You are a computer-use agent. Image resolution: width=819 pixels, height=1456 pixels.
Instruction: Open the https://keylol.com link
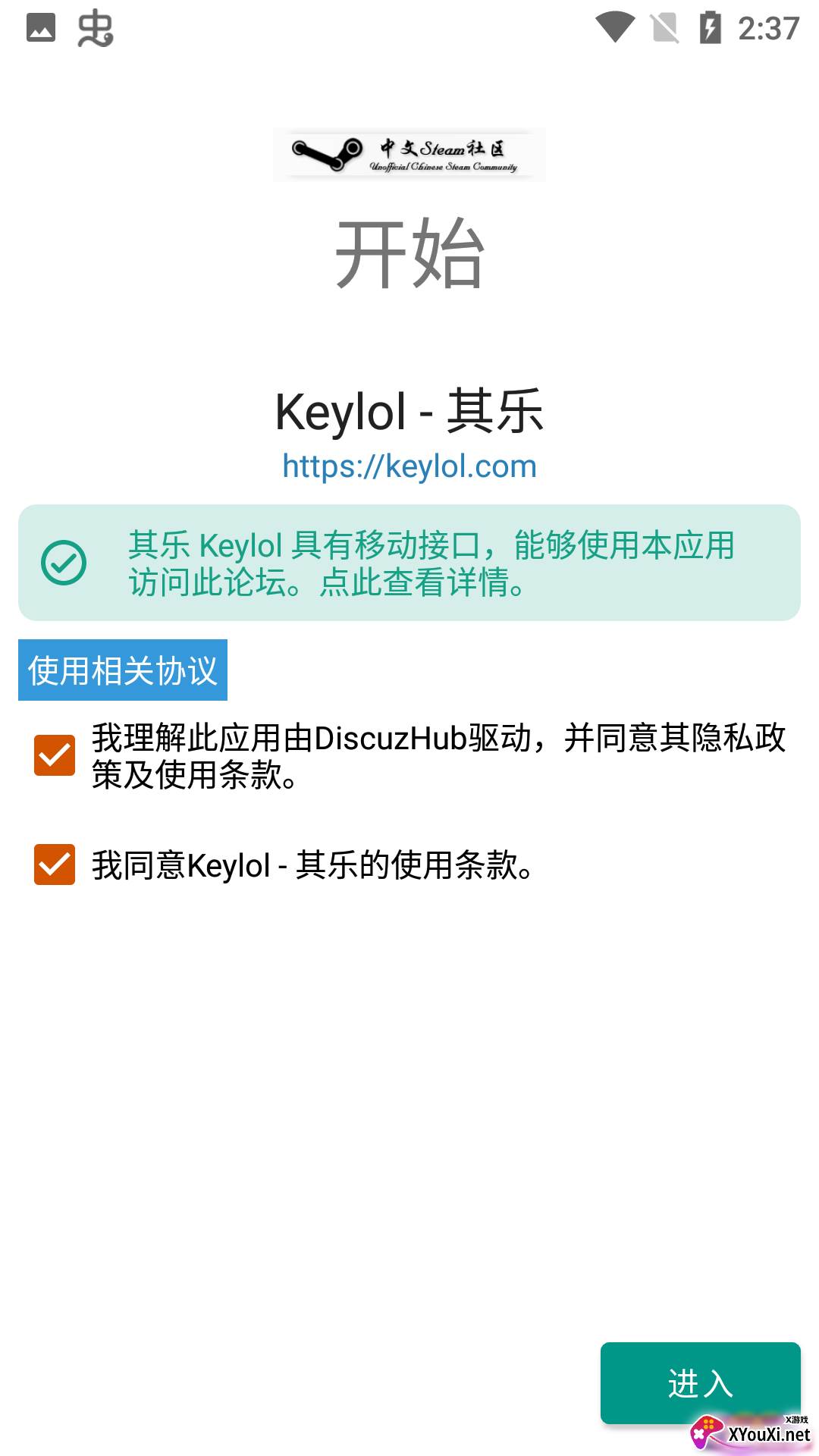[409, 466]
